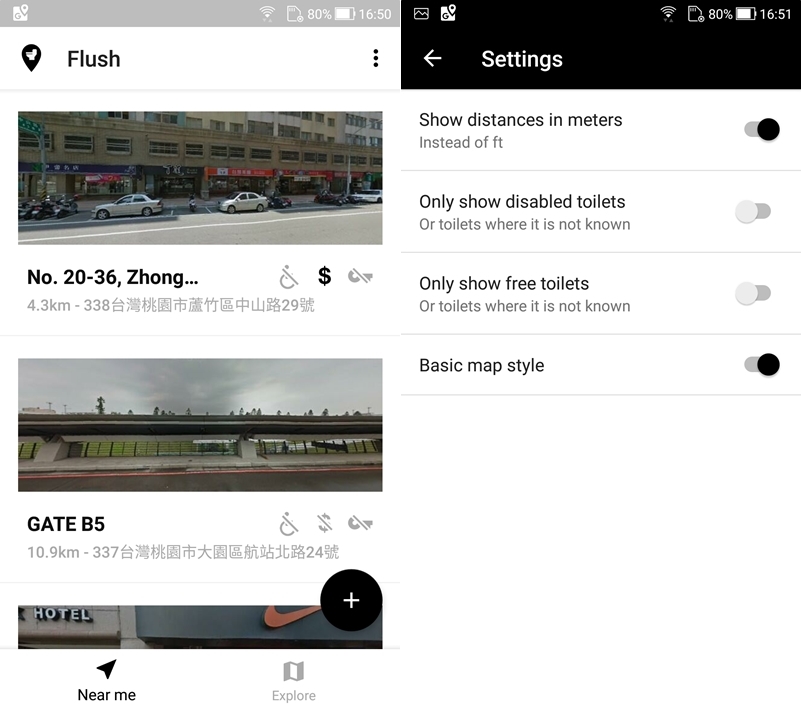Open the overflow menu in Flush
Screen dimensions: 801x711
[375, 59]
